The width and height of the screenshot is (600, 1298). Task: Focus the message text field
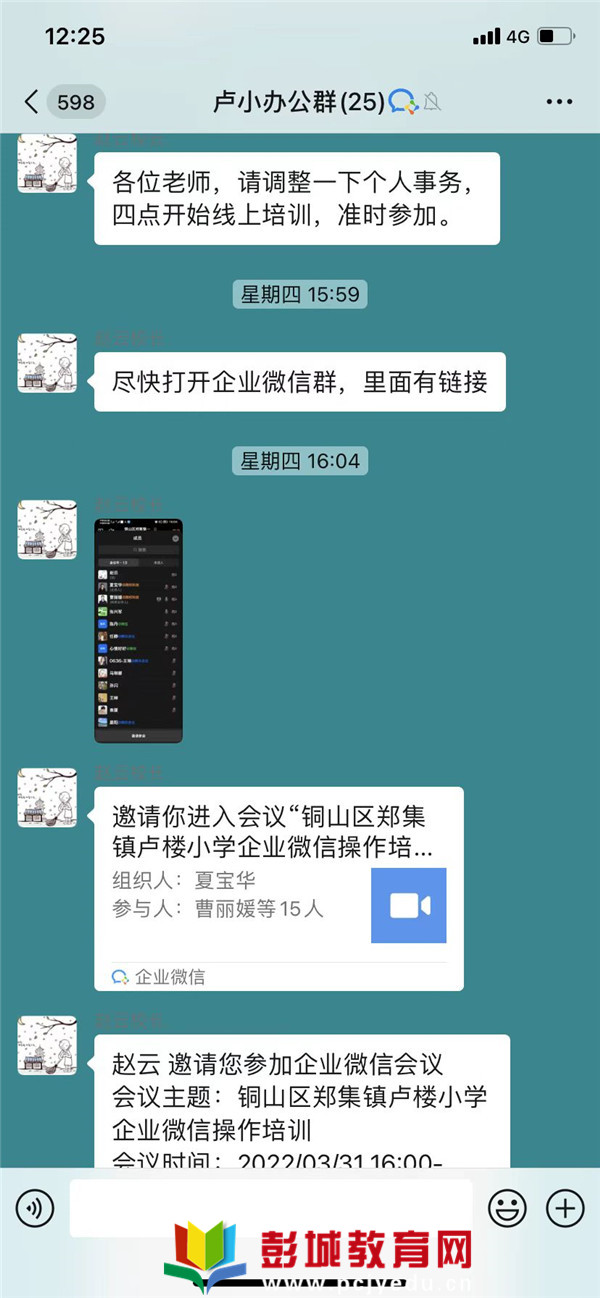click(x=270, y=1209)
